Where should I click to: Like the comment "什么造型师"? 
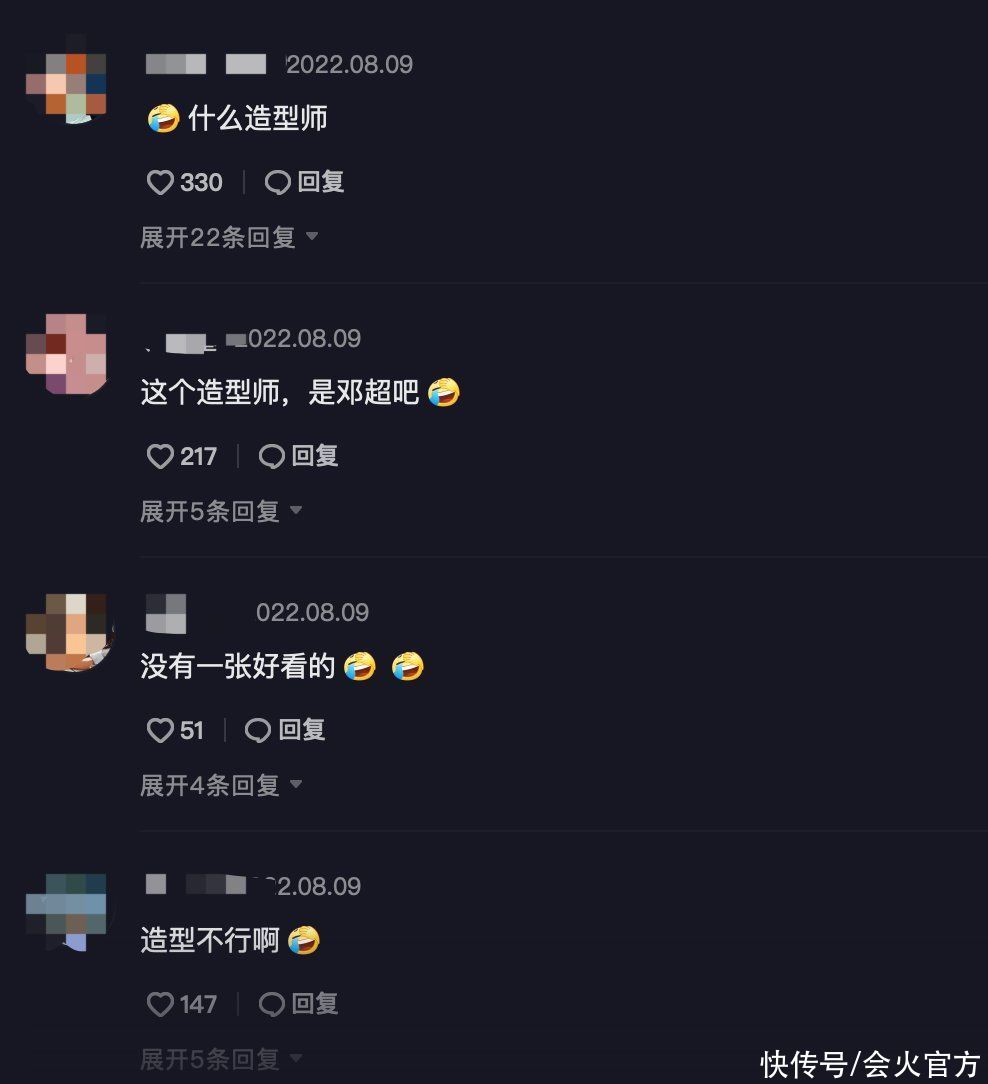click(161, 182)
